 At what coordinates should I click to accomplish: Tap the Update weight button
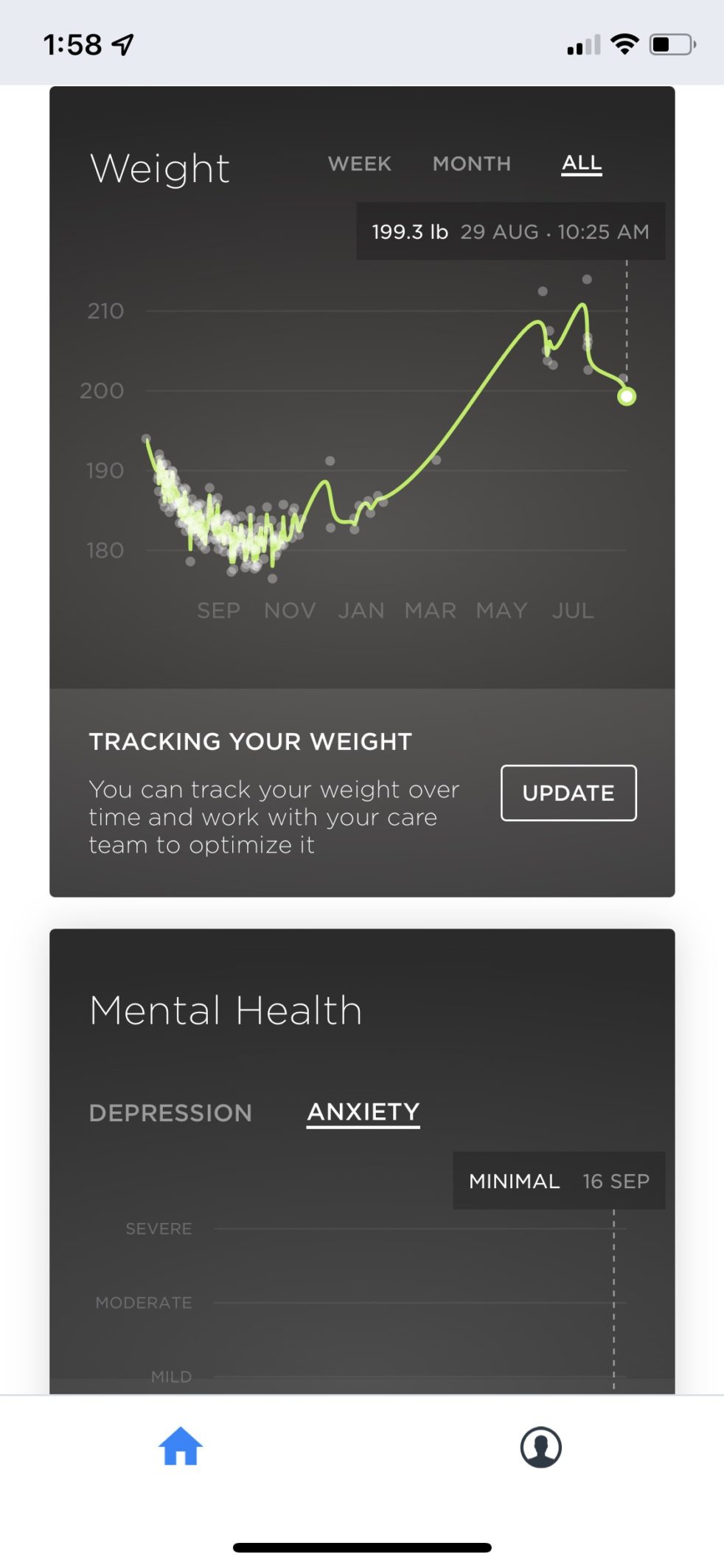point(568,793)
